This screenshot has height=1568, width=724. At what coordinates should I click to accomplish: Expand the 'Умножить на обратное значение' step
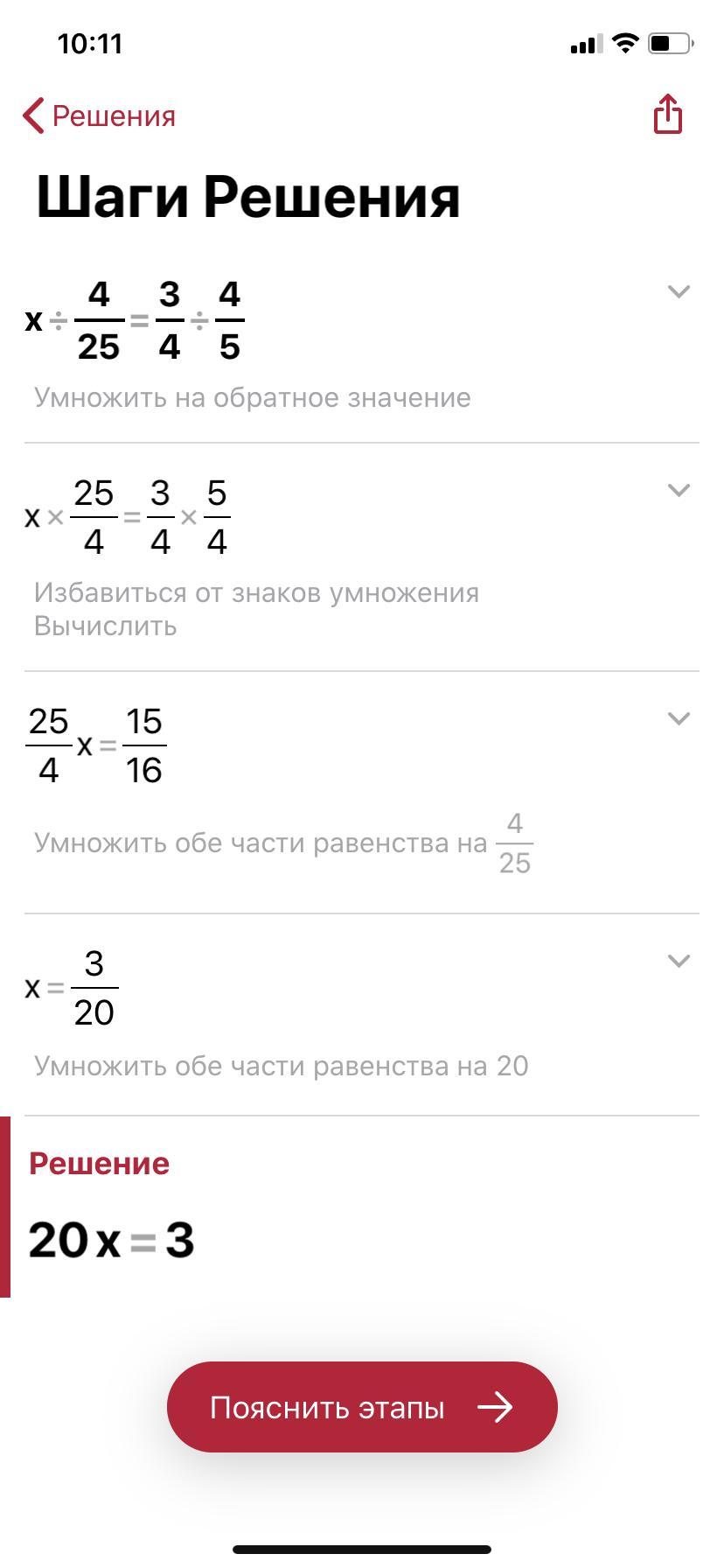679,291
